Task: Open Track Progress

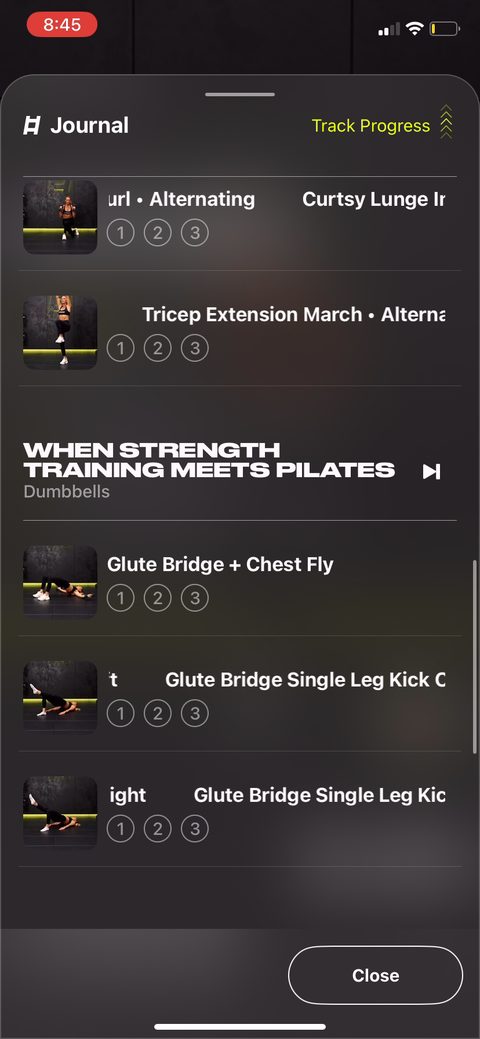Action: [383, 125]
